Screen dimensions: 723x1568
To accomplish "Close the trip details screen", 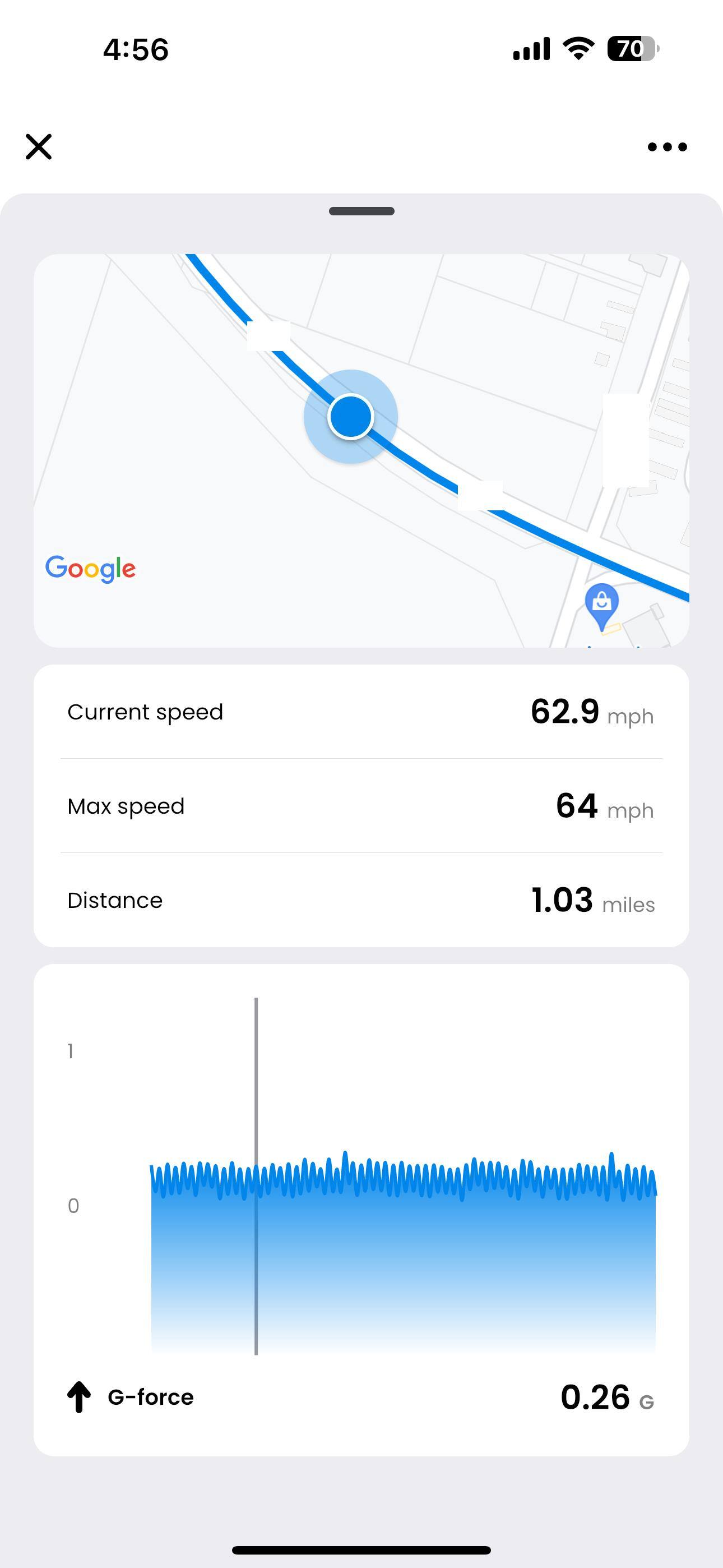I will pos(39,147).
